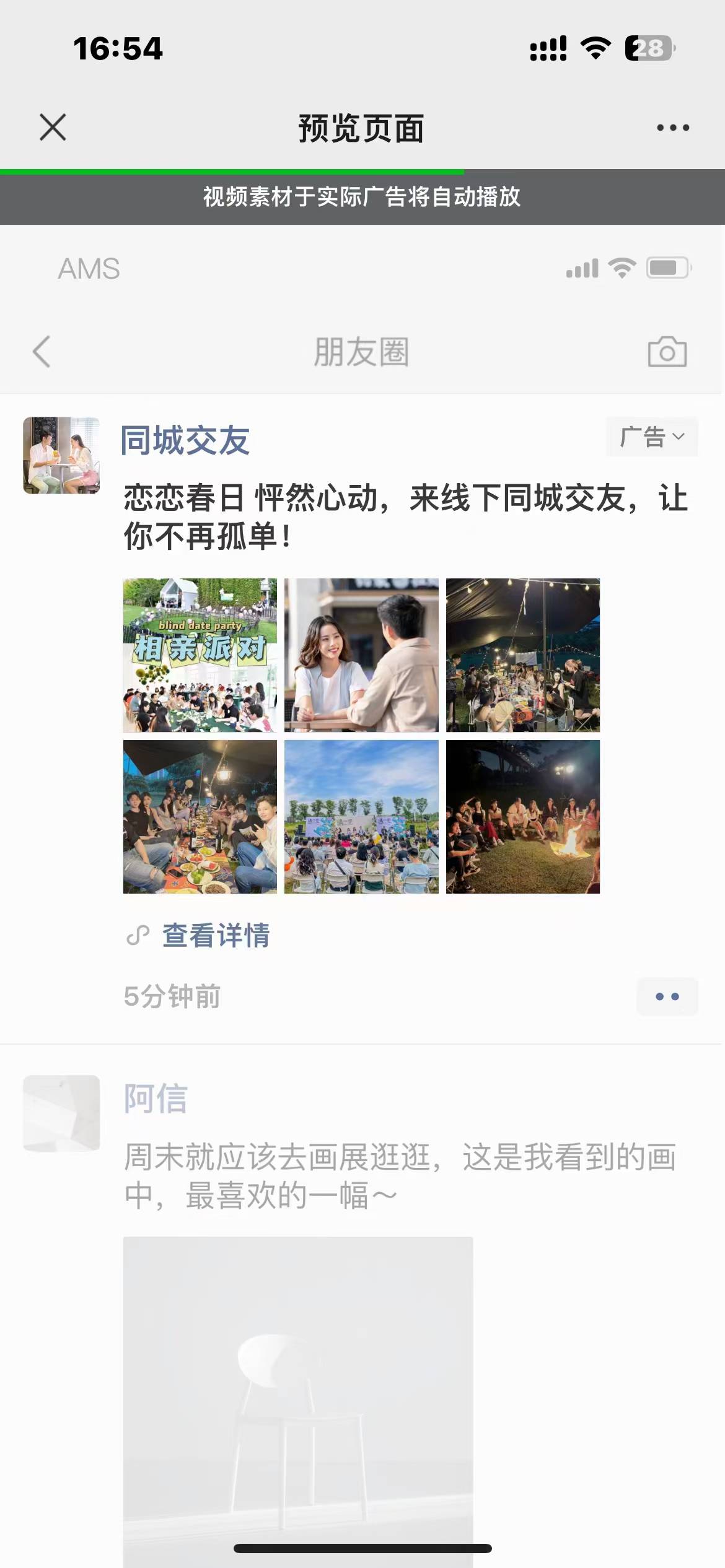
Task: Open the 同城交友 profile avatar
Action: [61, 455]
